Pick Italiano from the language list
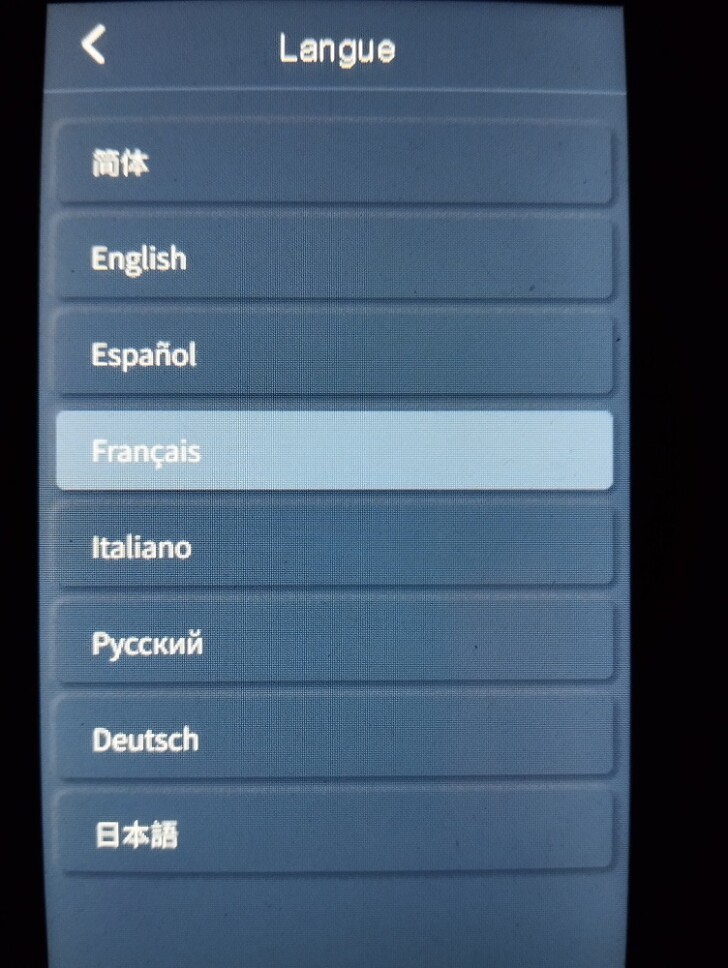This screenshot has height=968, width=728. [333, 547]
